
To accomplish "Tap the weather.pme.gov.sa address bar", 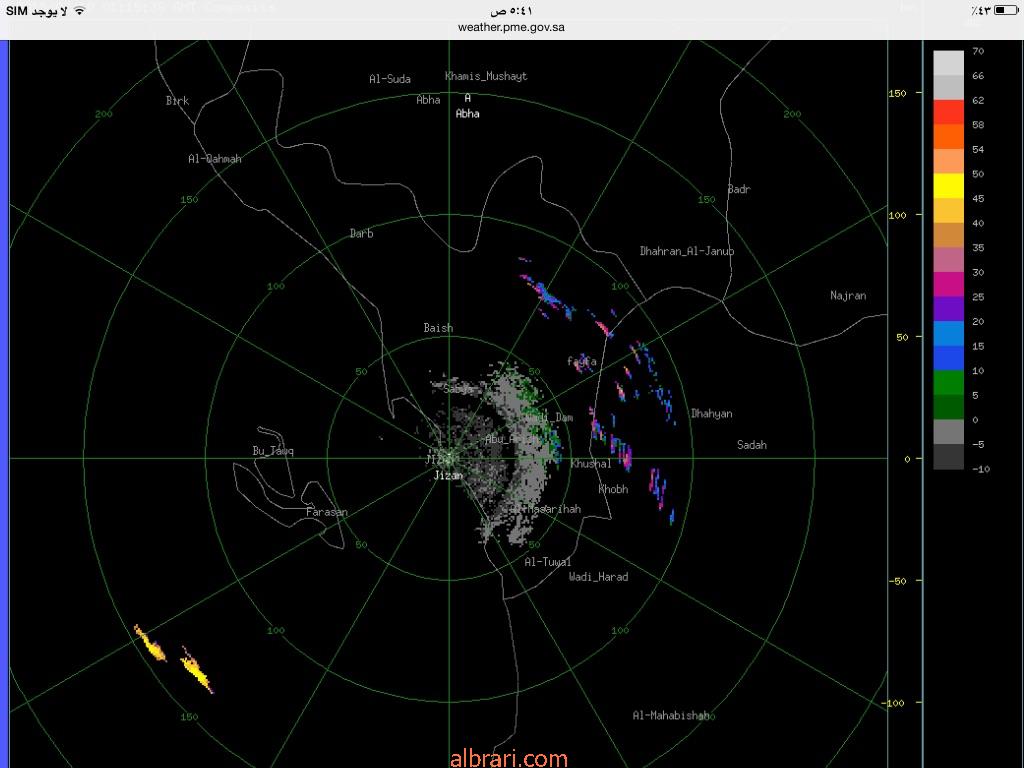I will tap(511, 27).
